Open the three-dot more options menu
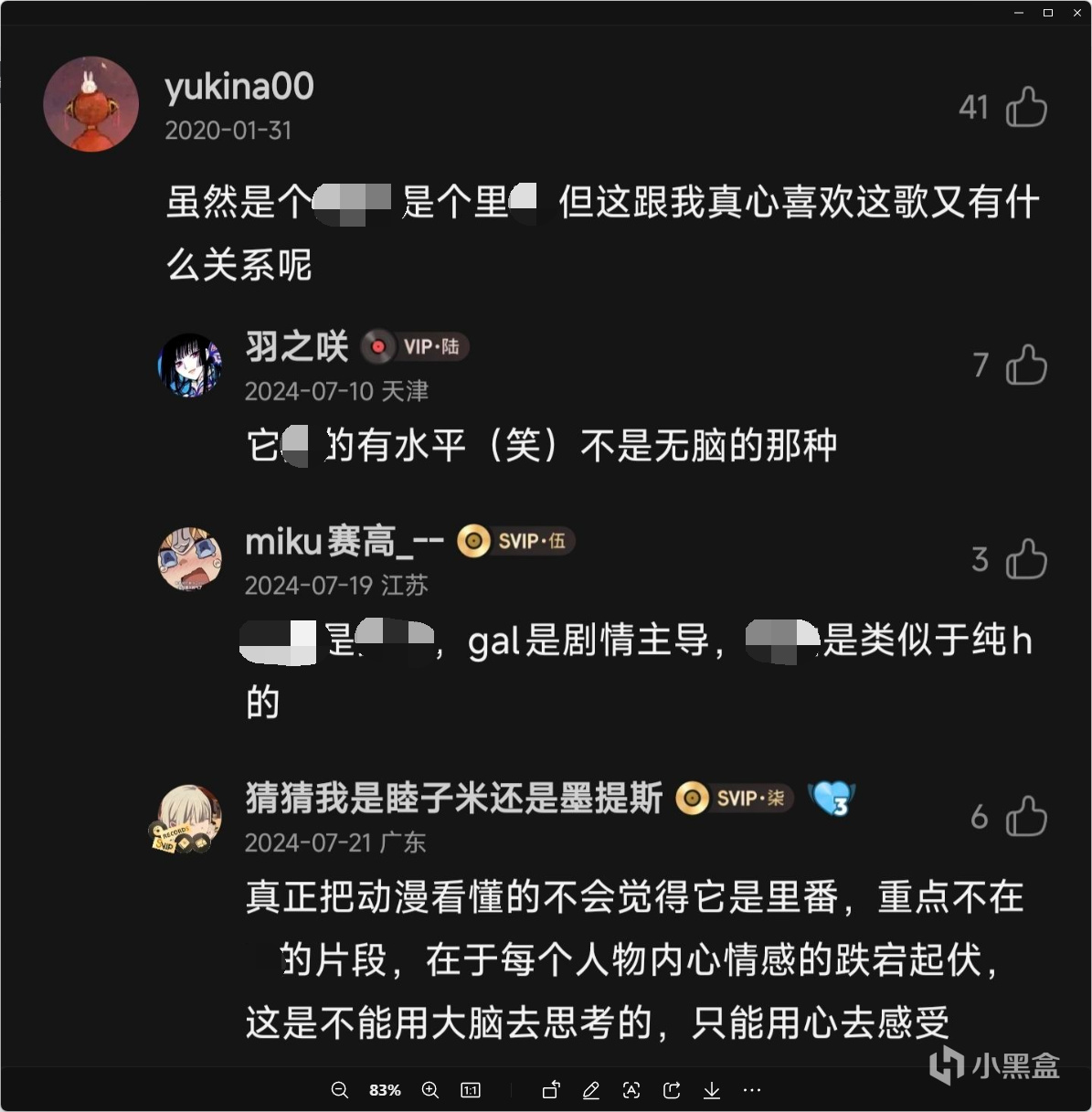Screen dimensions: 1092x1112 tap(752, 1090)
